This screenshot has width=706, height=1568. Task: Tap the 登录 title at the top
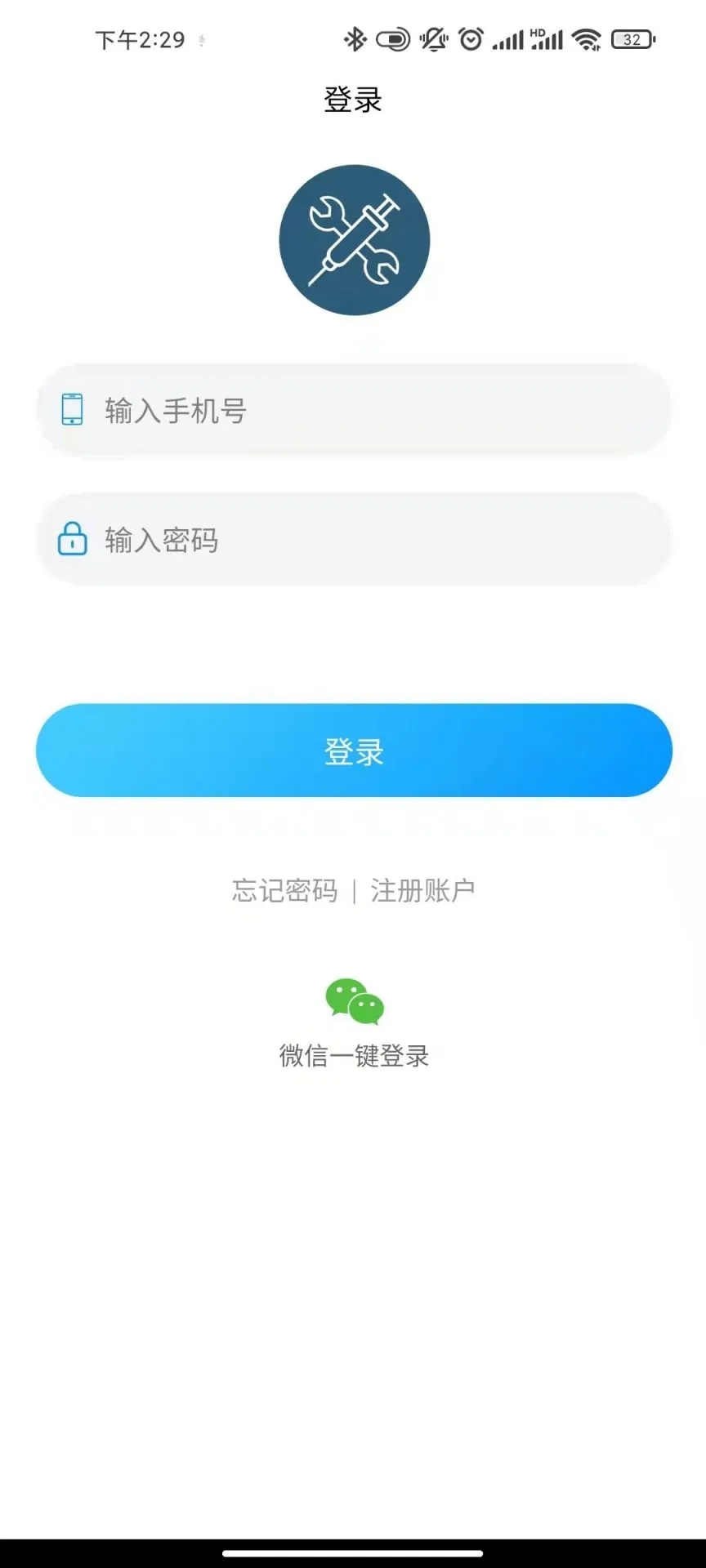[353, 99]
